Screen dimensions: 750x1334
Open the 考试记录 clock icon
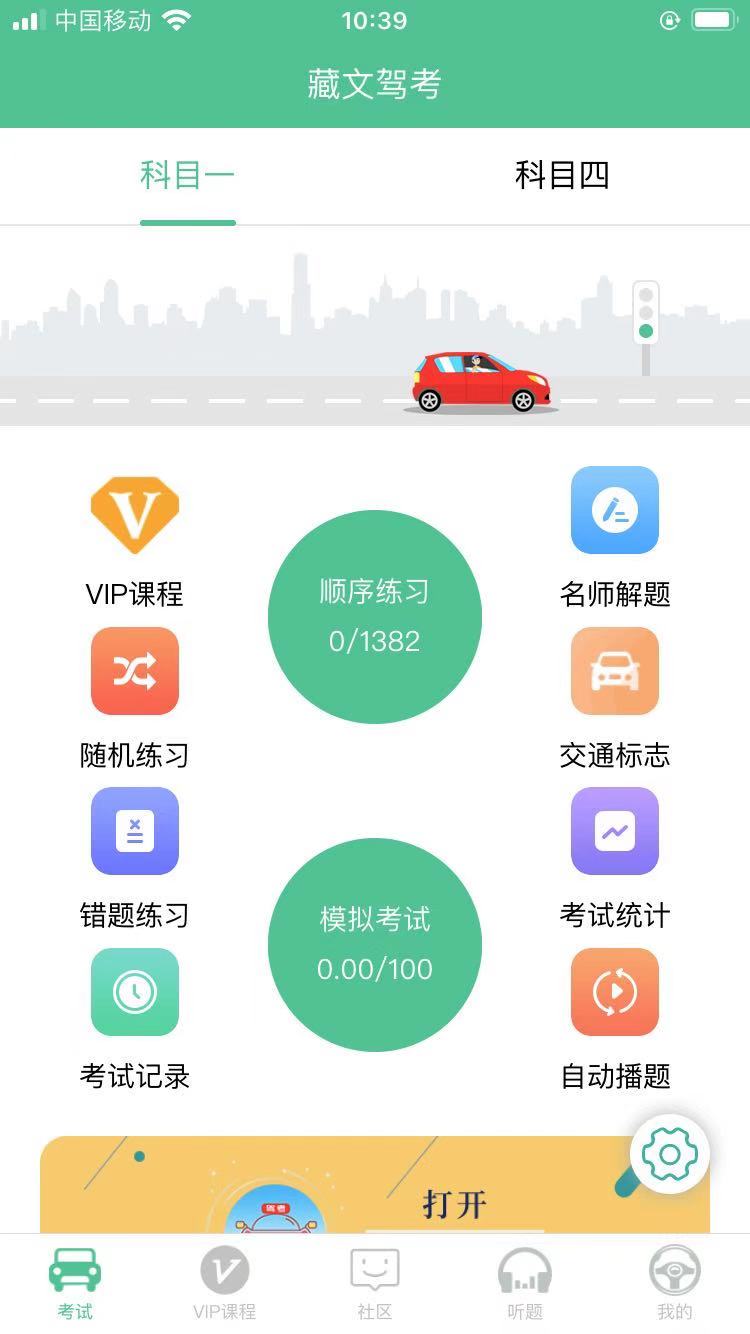135,991
